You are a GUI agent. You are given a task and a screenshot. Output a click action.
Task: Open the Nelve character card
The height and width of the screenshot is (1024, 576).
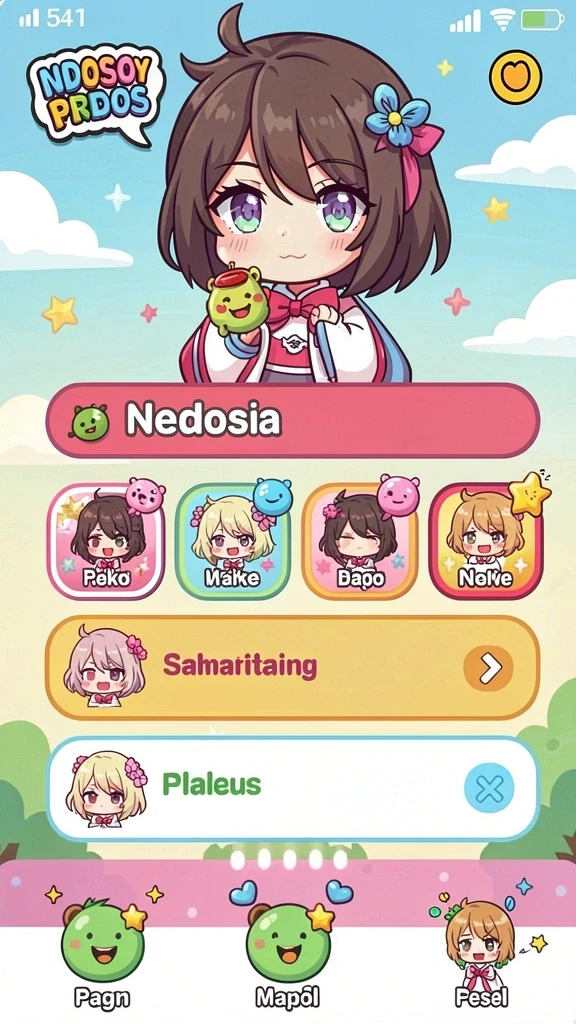pos(486,541)
